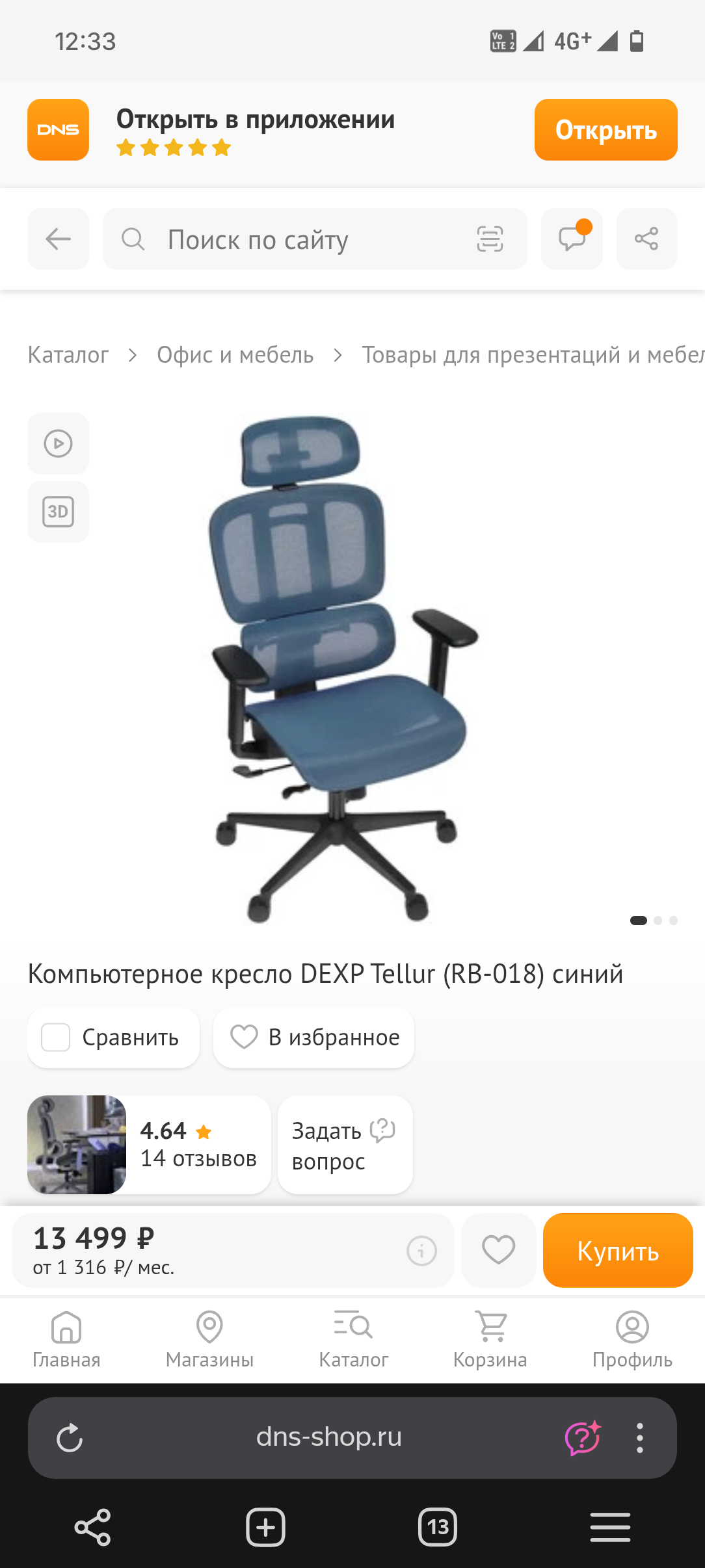705x1568 pixels.
Task: Reload the page in browser bar
Action: pyautogui.click(x=70, y=1438)
